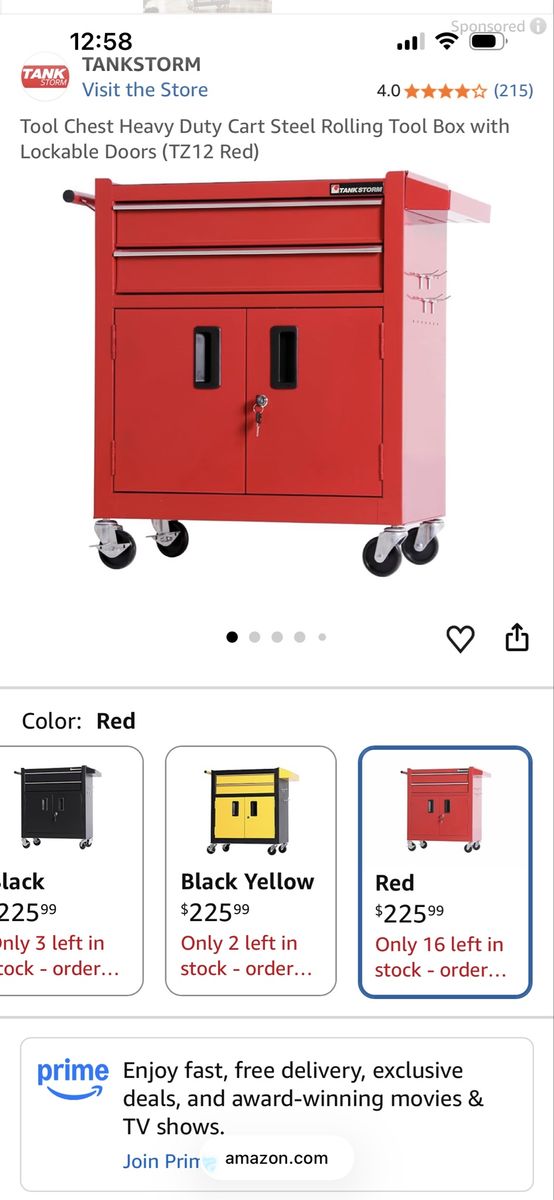Open the Sponsored info icon
Screen dimensions: 554x1200
[x=539, y=26]
